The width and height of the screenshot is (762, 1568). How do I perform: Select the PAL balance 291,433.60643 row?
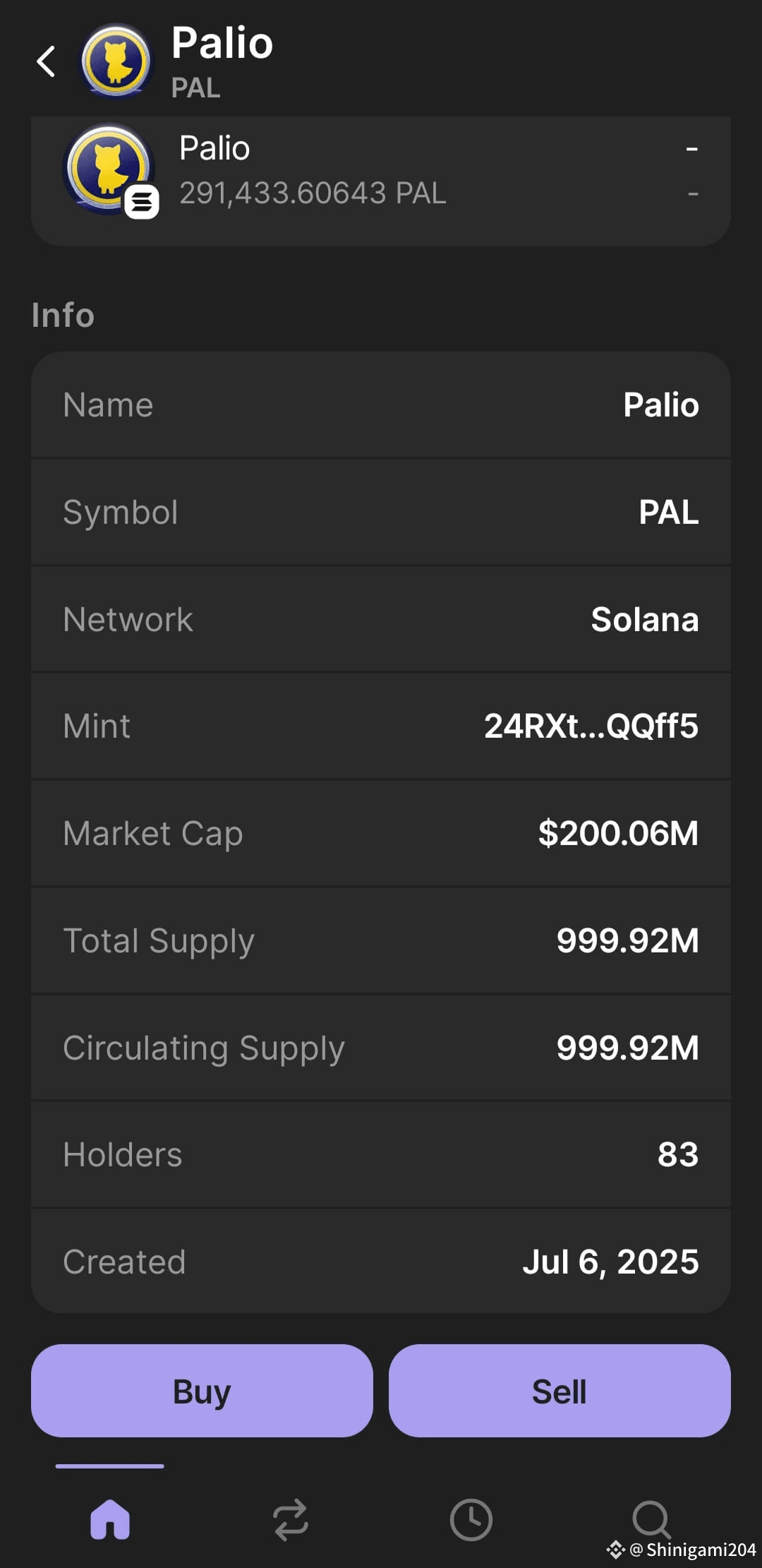point(381,176)
